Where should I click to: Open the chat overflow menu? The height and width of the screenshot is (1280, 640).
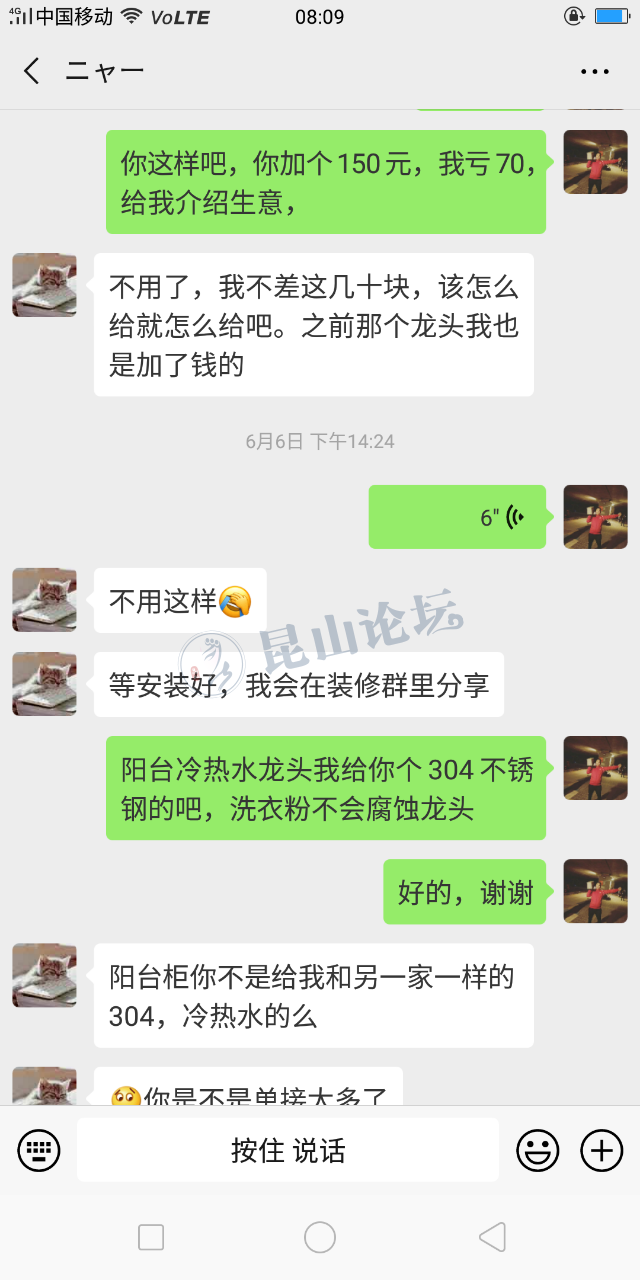[x=595, y=71]
